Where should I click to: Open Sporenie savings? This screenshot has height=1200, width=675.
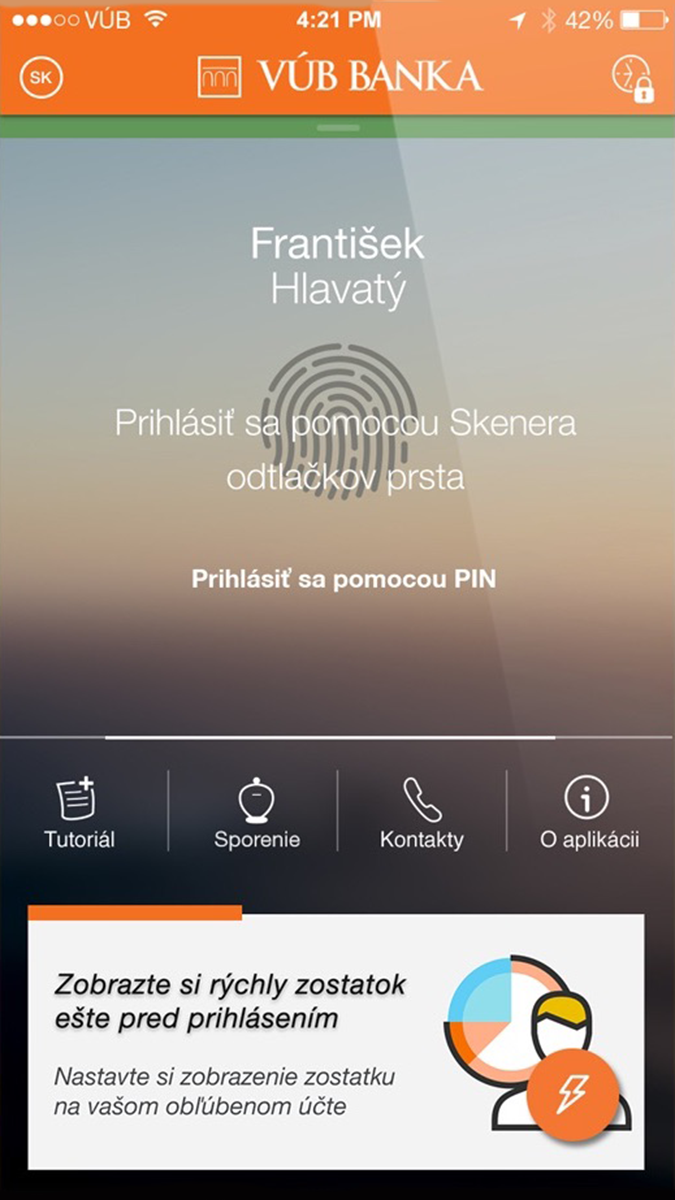pyautogui.click(x=257, y=812)
